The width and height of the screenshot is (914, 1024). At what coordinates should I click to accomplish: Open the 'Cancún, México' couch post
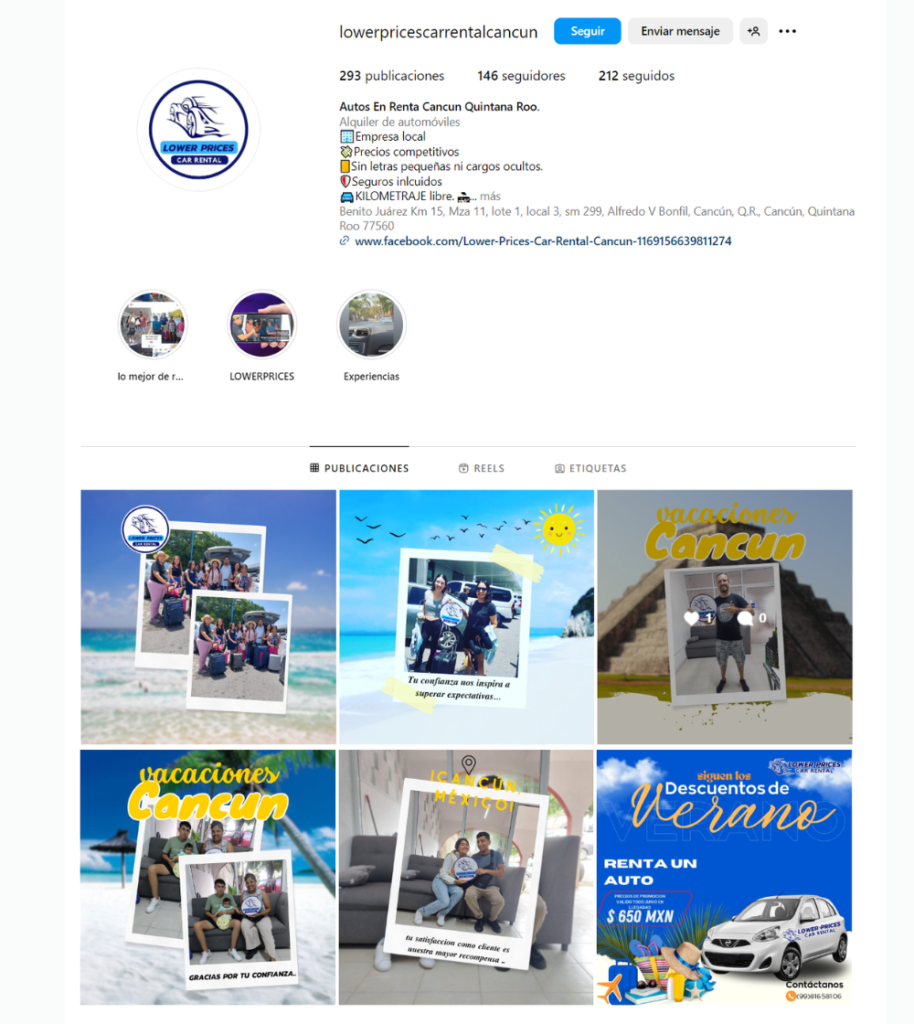(466, 877)
